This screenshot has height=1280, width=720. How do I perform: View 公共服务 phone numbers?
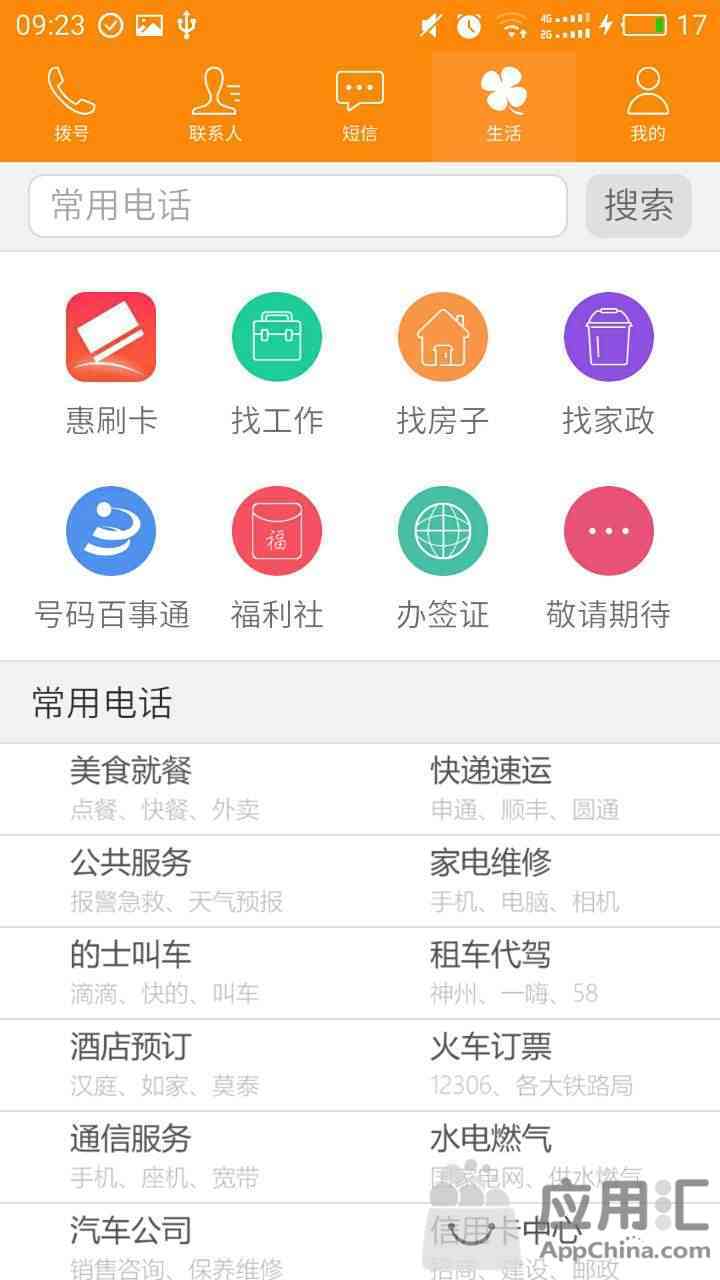[180, 881]
